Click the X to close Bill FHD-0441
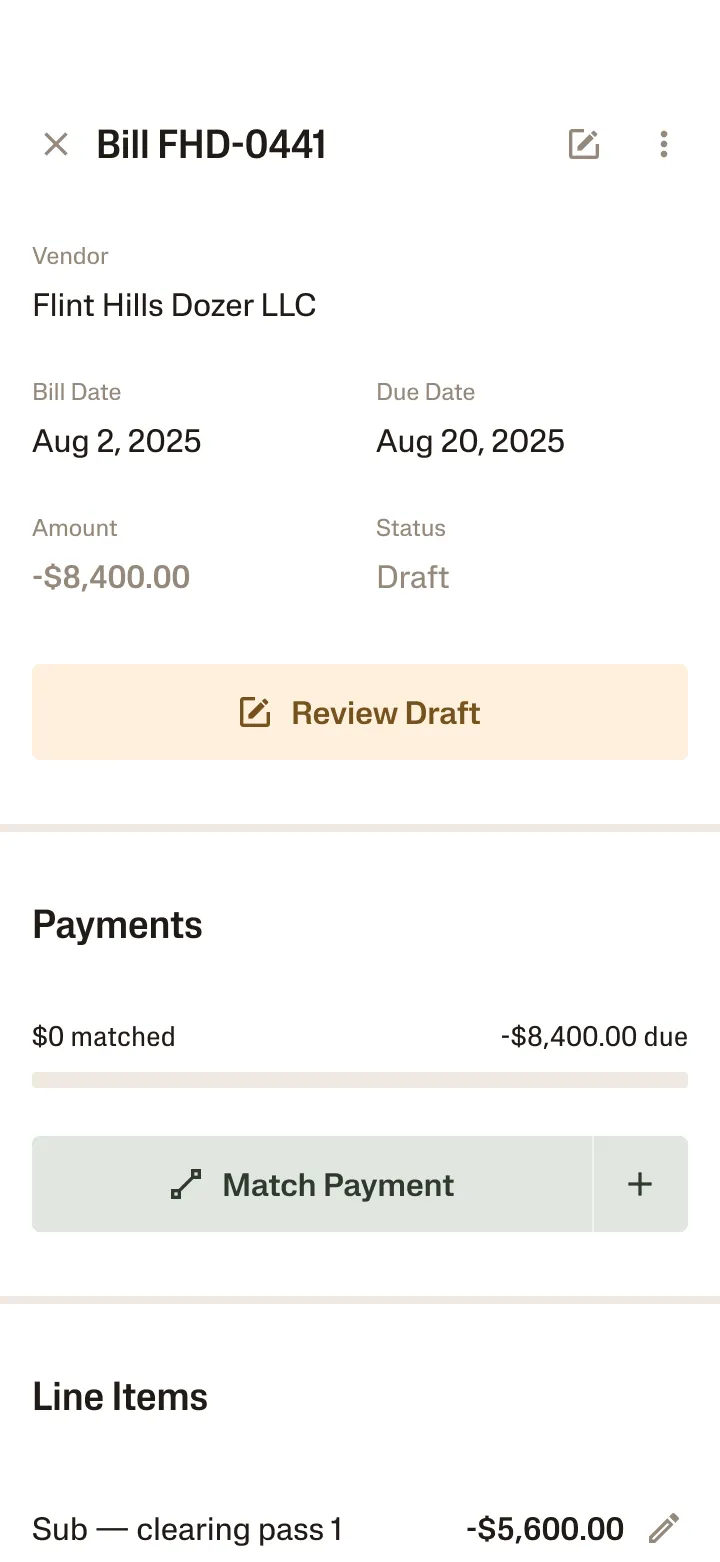The image size is (720, 1562). coord(56,144)
